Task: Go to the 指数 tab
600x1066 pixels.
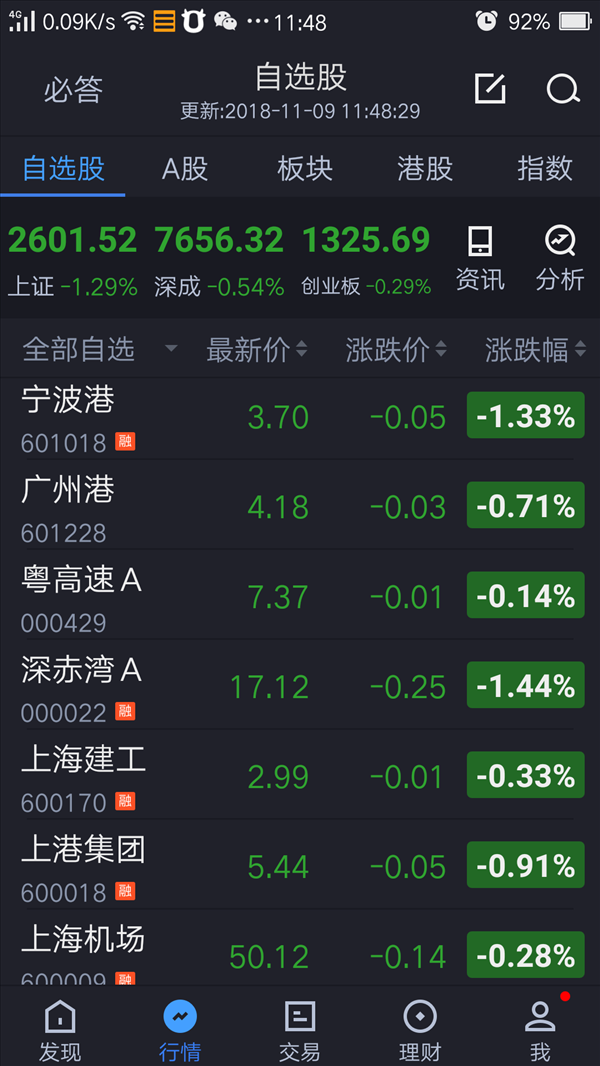Action: 545,169
